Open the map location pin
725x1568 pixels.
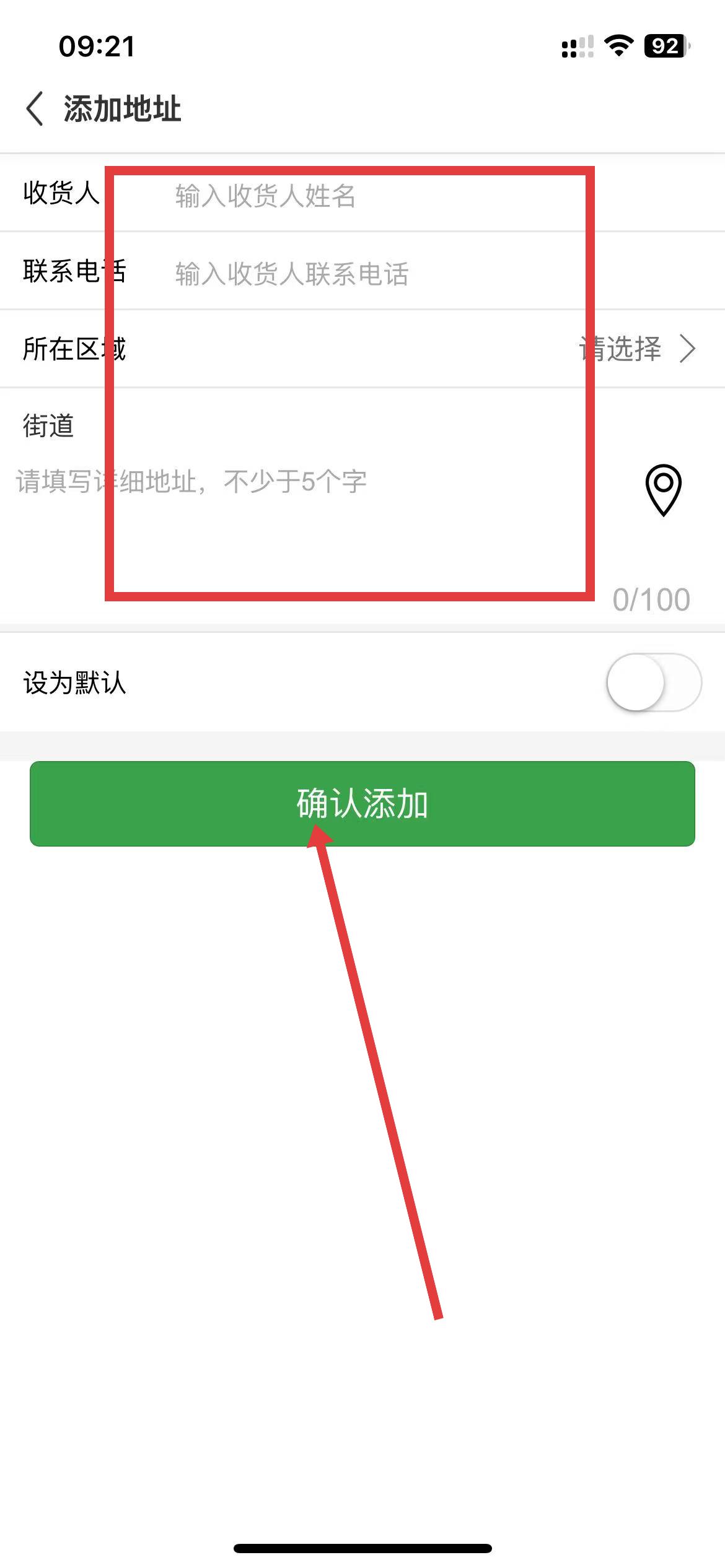(663, 489)
